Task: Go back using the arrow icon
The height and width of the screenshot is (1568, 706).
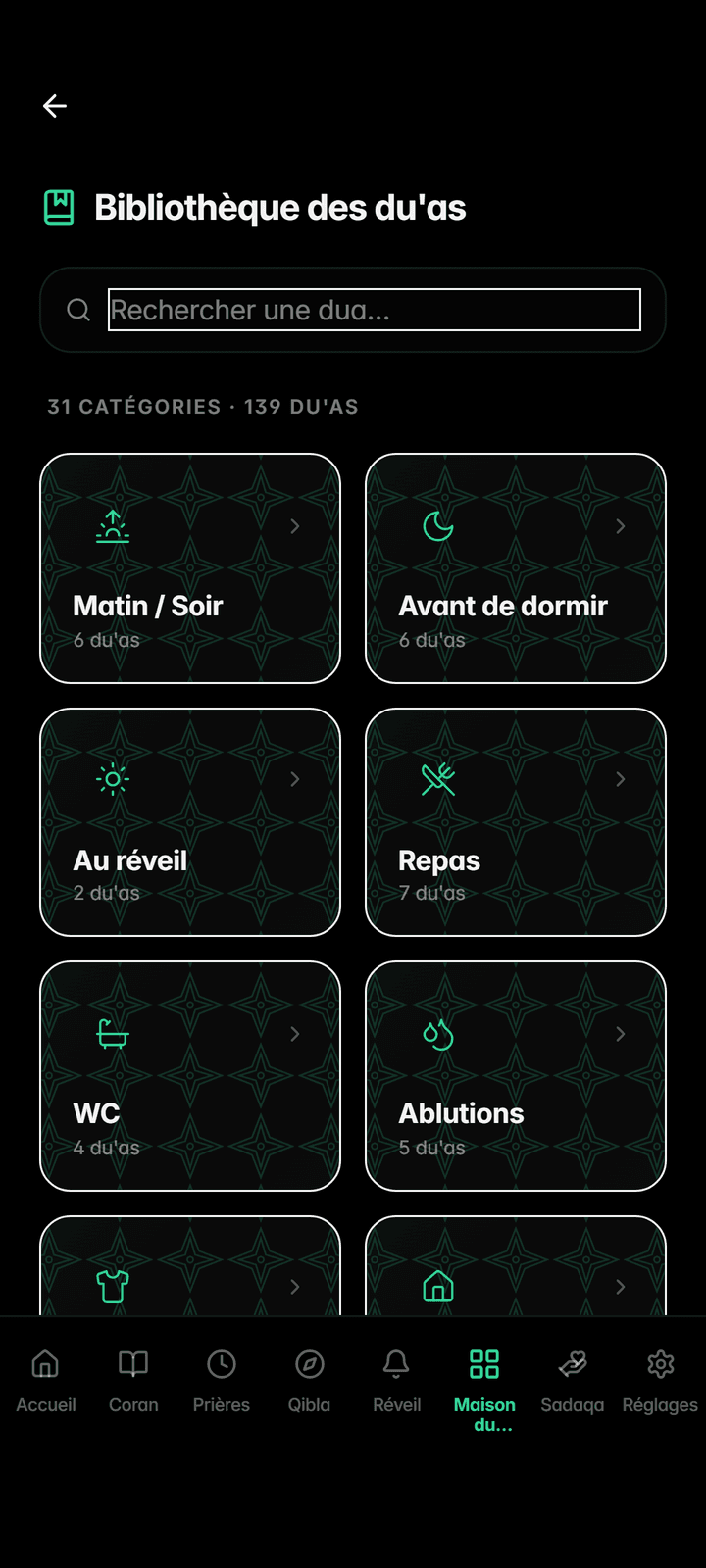Action: click(x=55, y=106)
